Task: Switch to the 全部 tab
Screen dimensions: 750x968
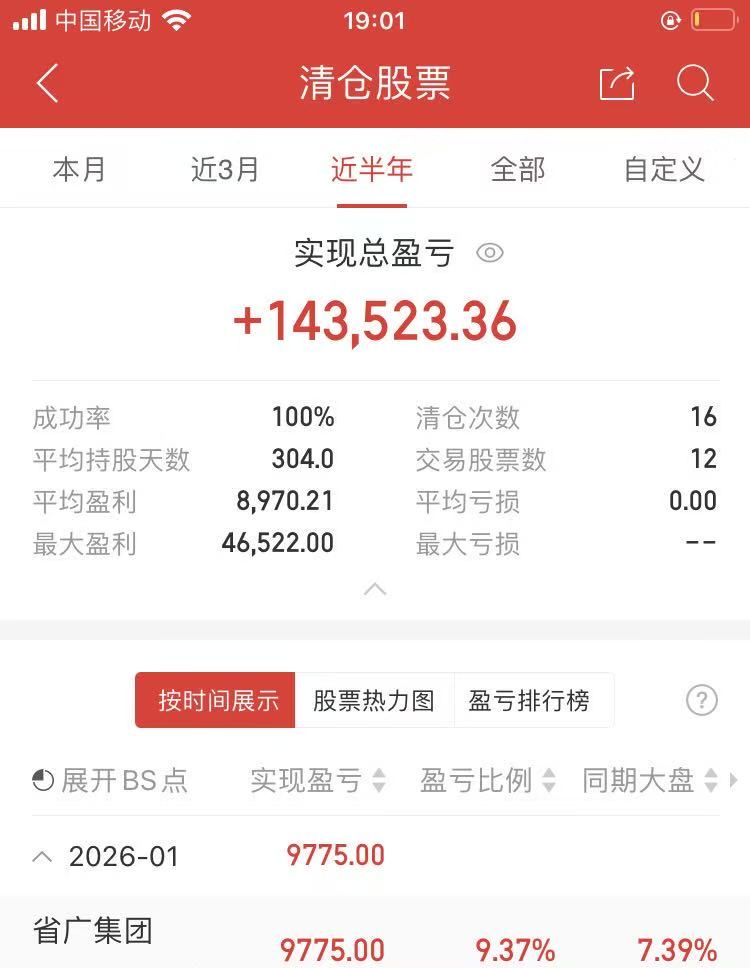Action: (x=517, y=169)
